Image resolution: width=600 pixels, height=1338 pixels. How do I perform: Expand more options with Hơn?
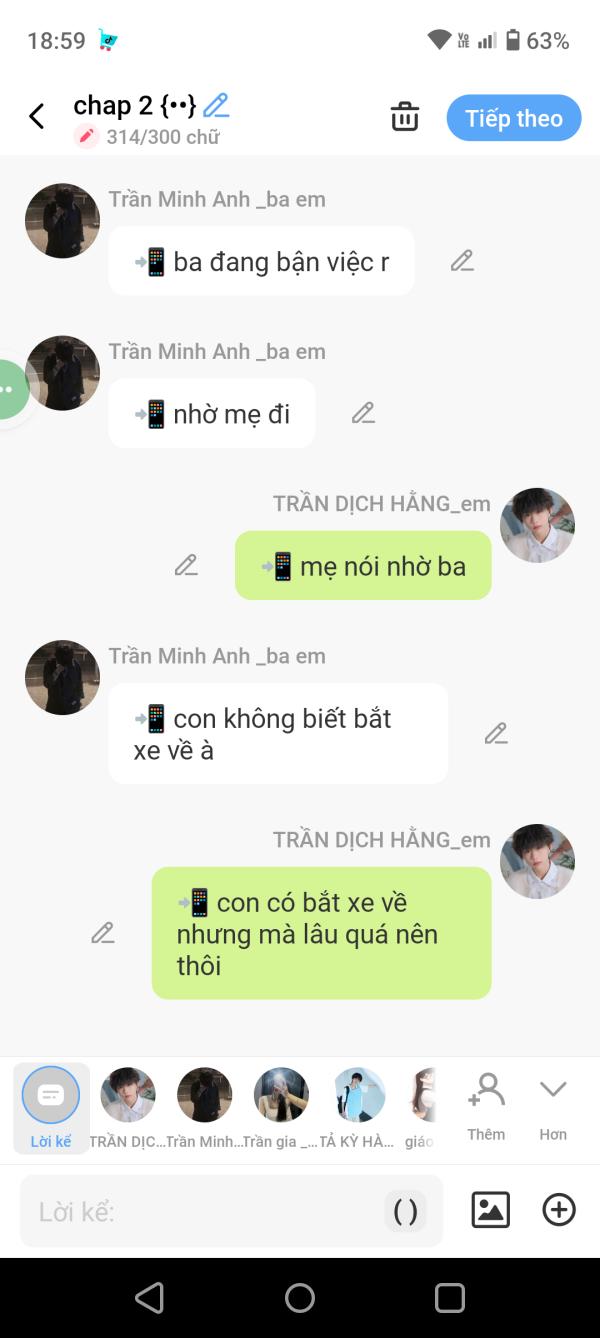(x=553, y=1106)
